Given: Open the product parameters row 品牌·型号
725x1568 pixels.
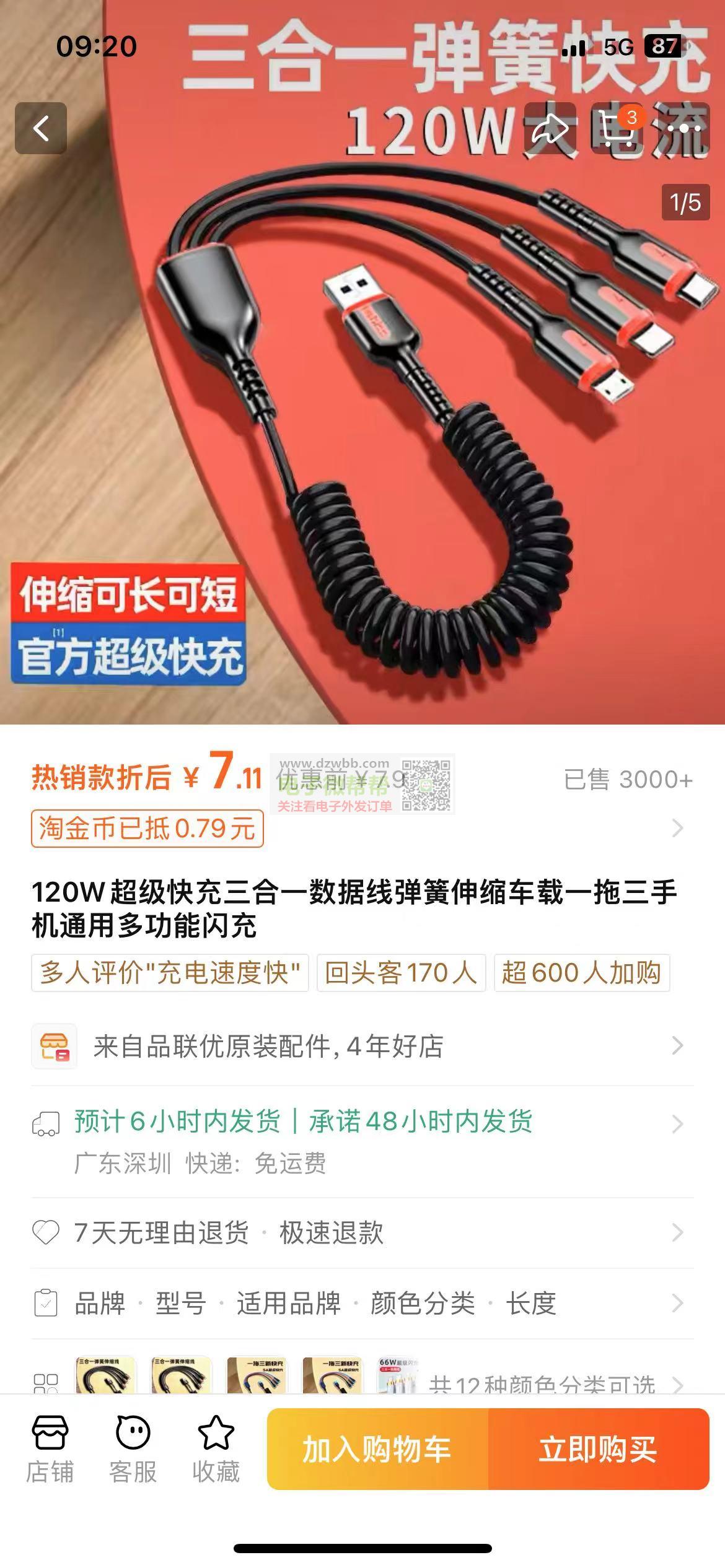Looking at the screenshot, I should 359,1303.
